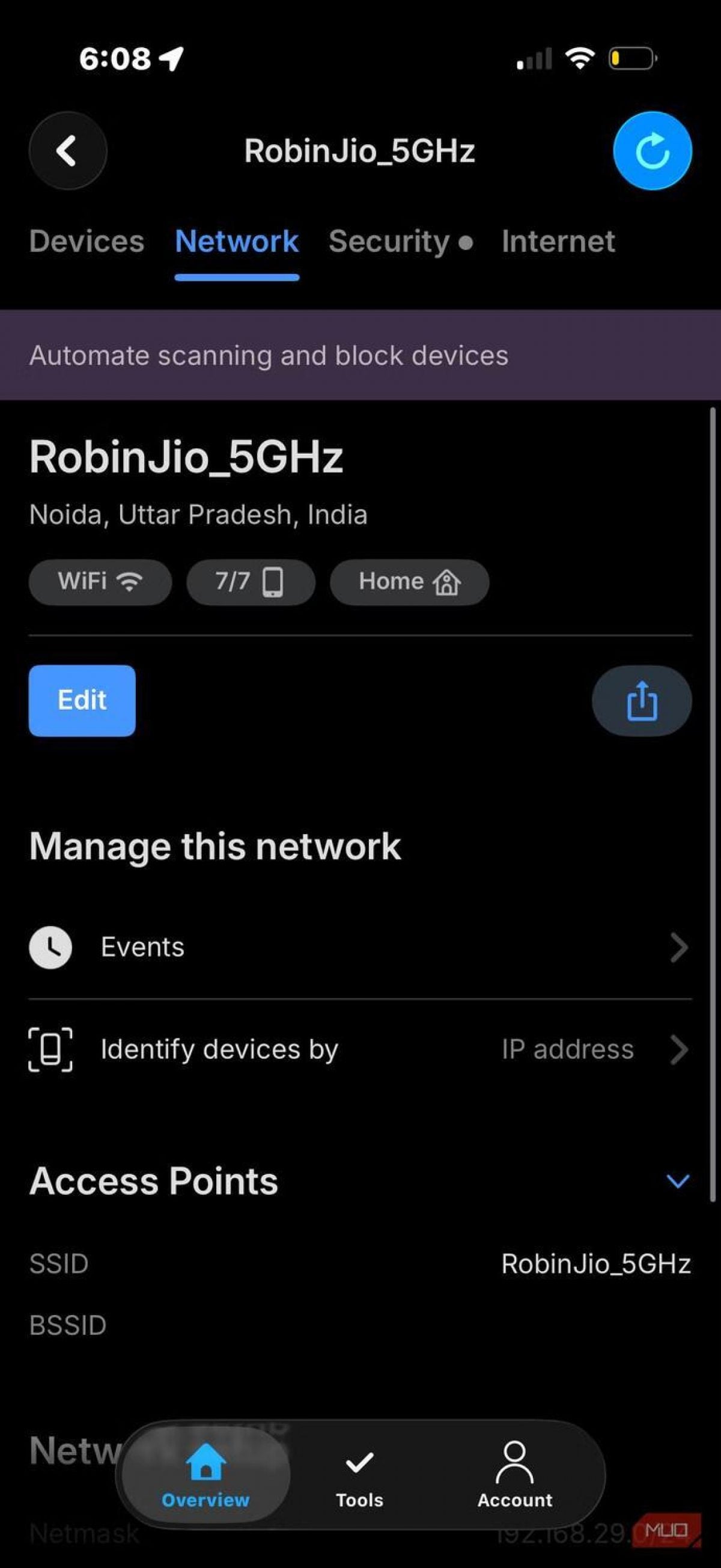This screenshot has height=1568, width=721.
Task: Tap the 7/7 devices chip
Action: click(x=250, y=582)
